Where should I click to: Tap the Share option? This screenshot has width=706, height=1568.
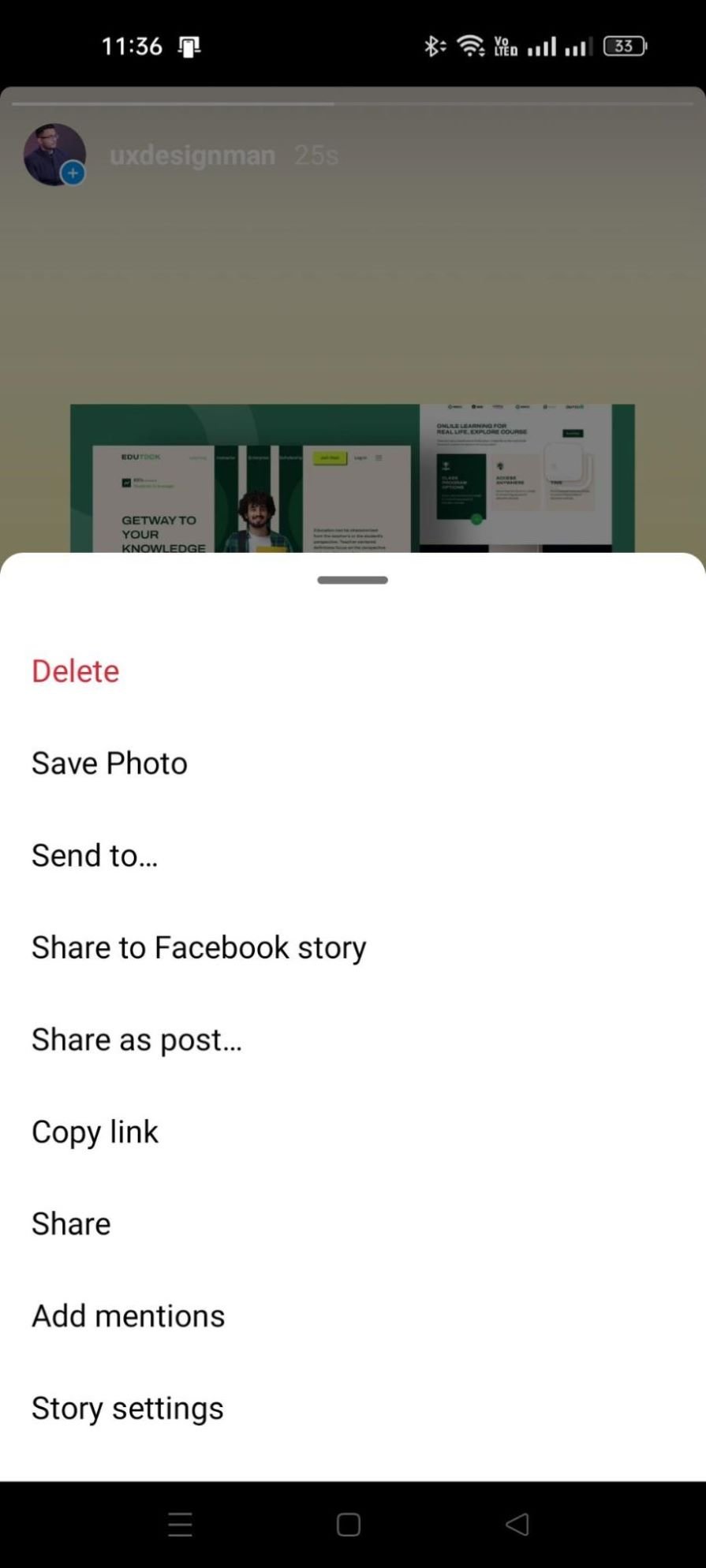coord(71,1224)
